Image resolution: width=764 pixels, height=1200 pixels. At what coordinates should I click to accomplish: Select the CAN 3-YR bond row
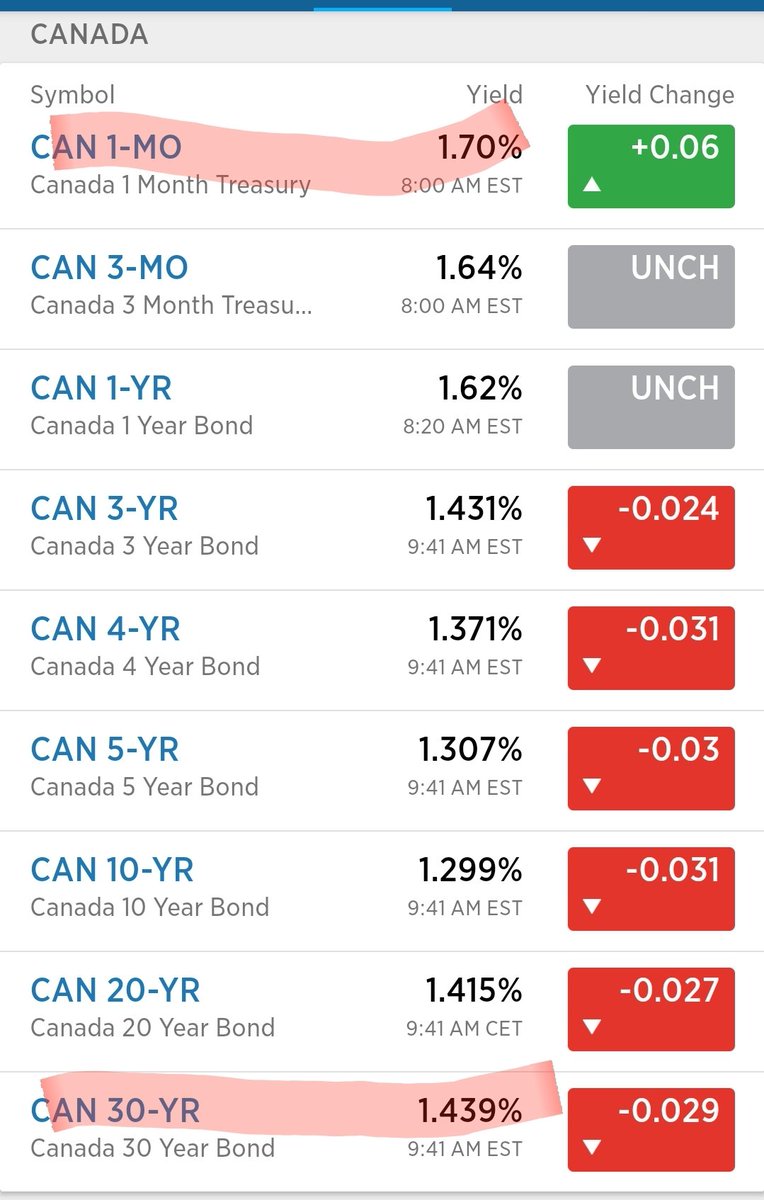click(x=104, y=509)
